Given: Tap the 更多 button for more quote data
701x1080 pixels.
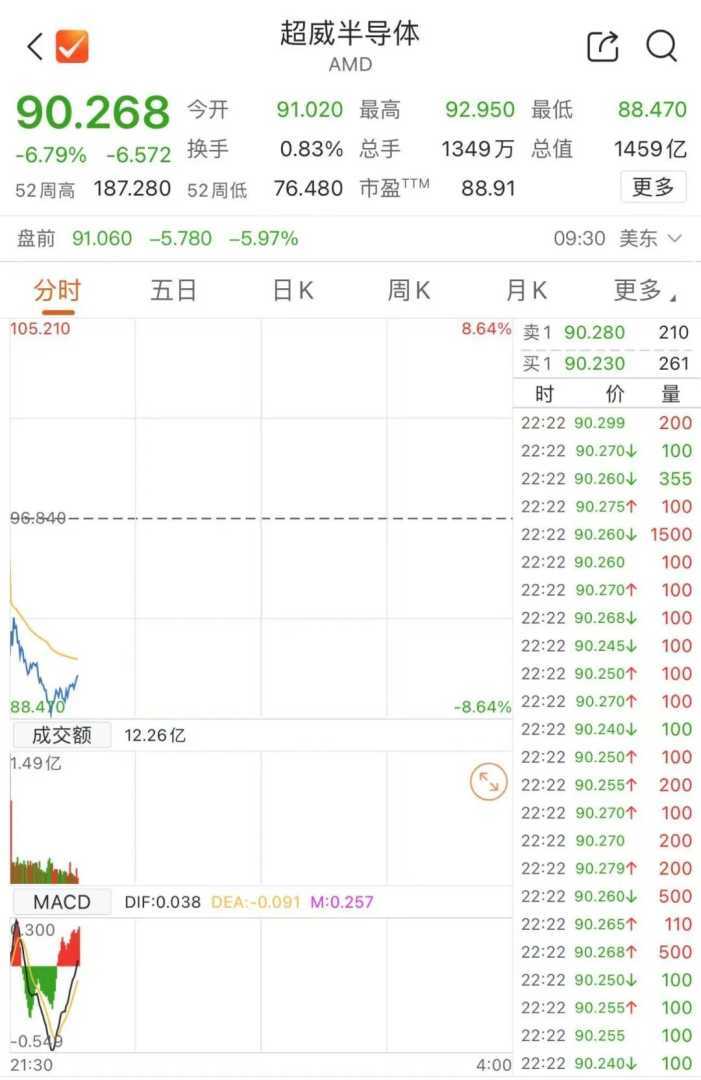Looking at the screenshot, I should [653, 187].
